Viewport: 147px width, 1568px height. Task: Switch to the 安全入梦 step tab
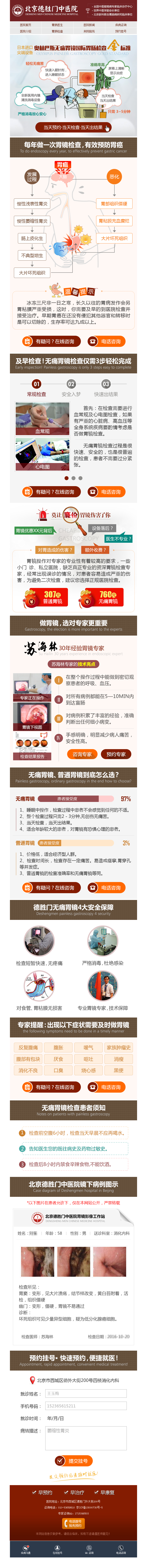tap(71, 388)
